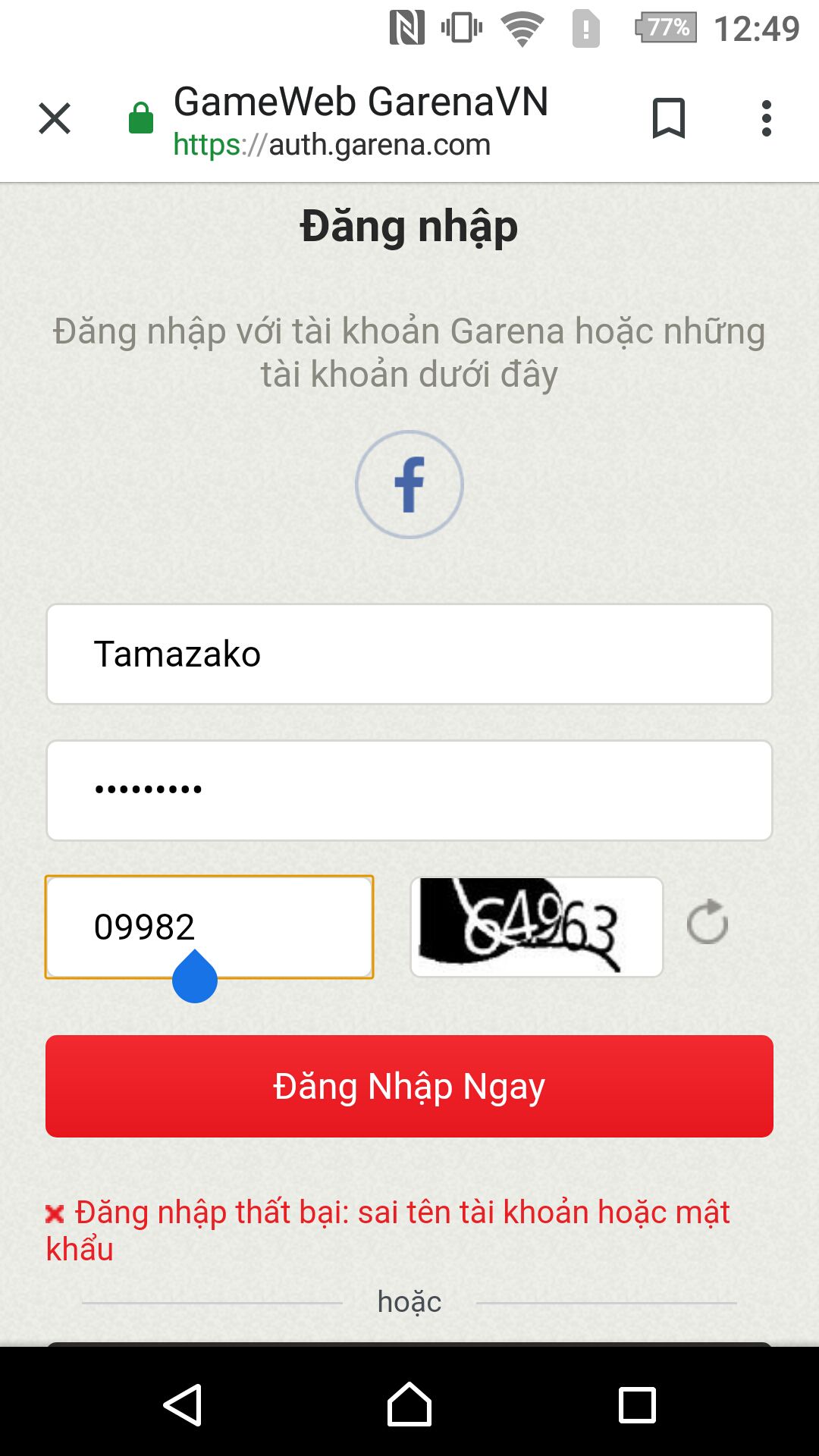This screenshot has height=1456, width=819.
Task: Close the GameWeb GarenaVN browser tab
Action: pos(55,119)
